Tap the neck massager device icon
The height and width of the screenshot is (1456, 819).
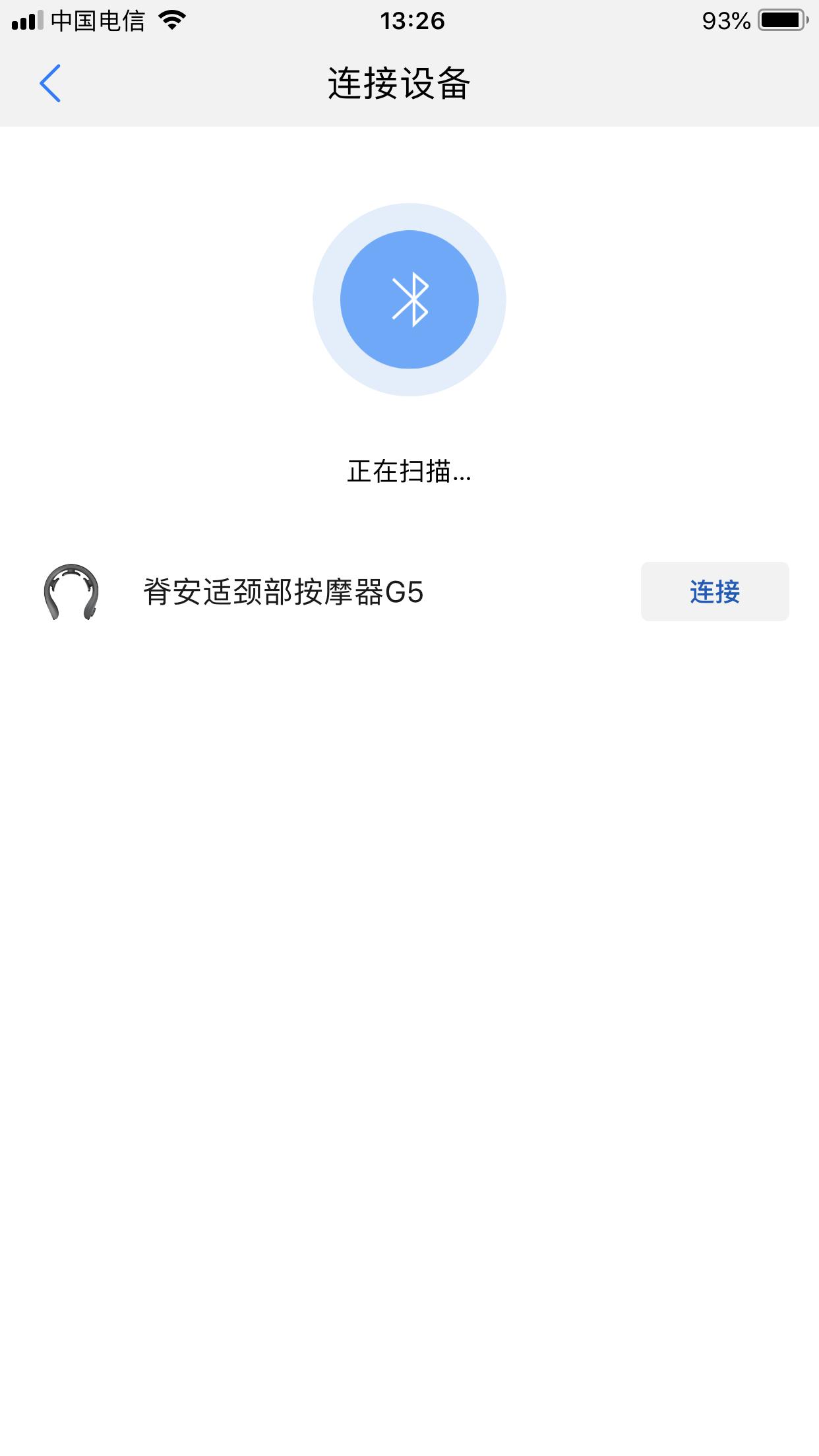(71, 591)
